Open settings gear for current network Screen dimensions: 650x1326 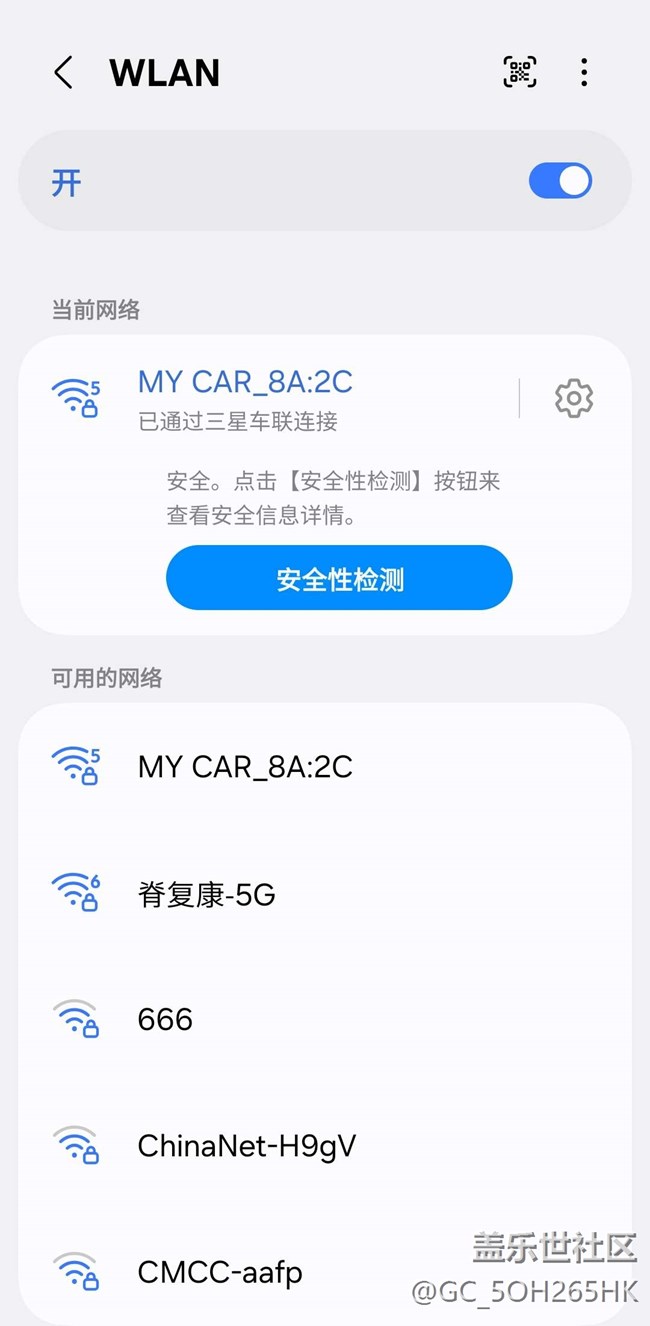574,398
